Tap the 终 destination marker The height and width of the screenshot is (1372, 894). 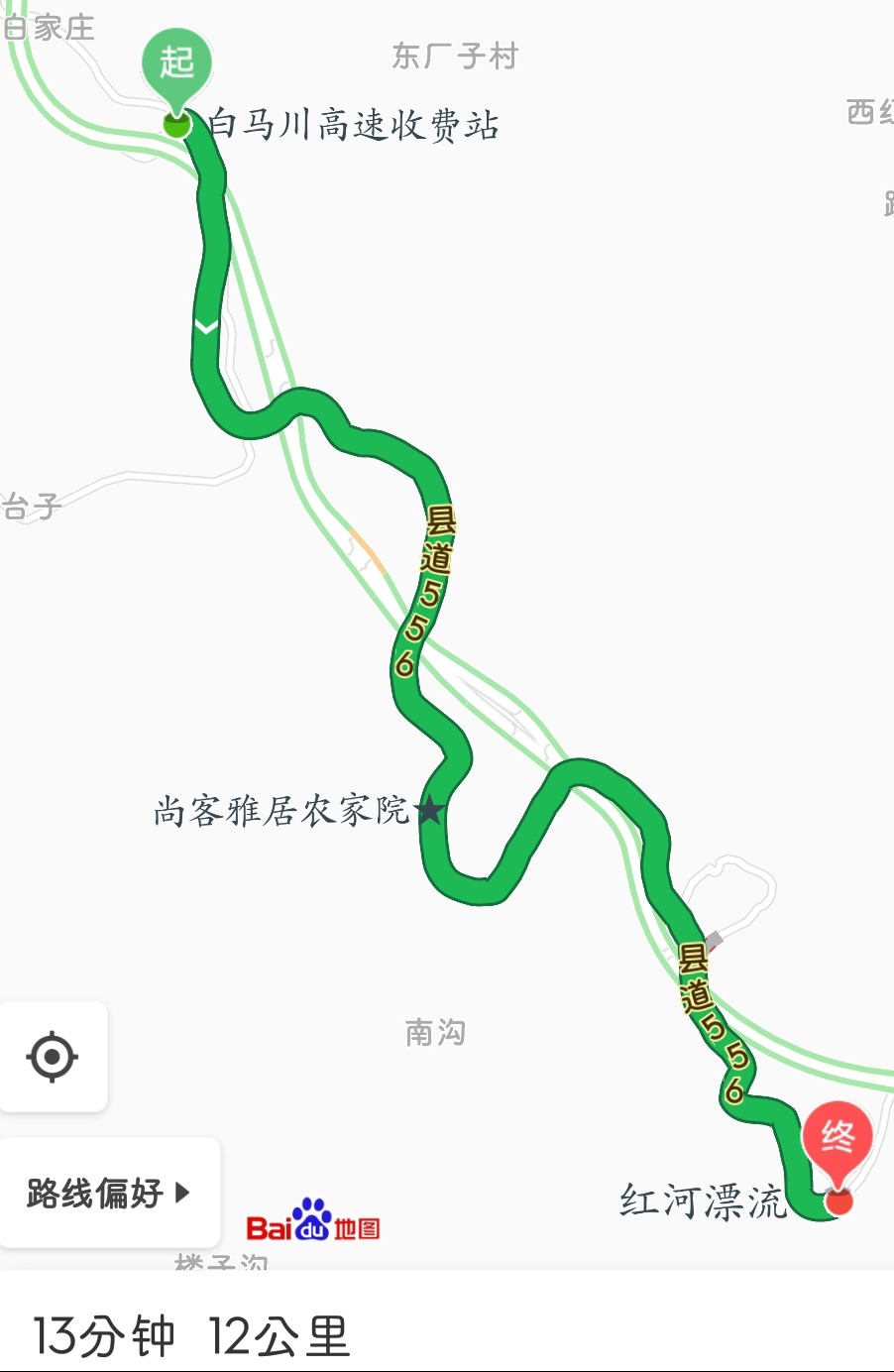(x=838, y=1142)
